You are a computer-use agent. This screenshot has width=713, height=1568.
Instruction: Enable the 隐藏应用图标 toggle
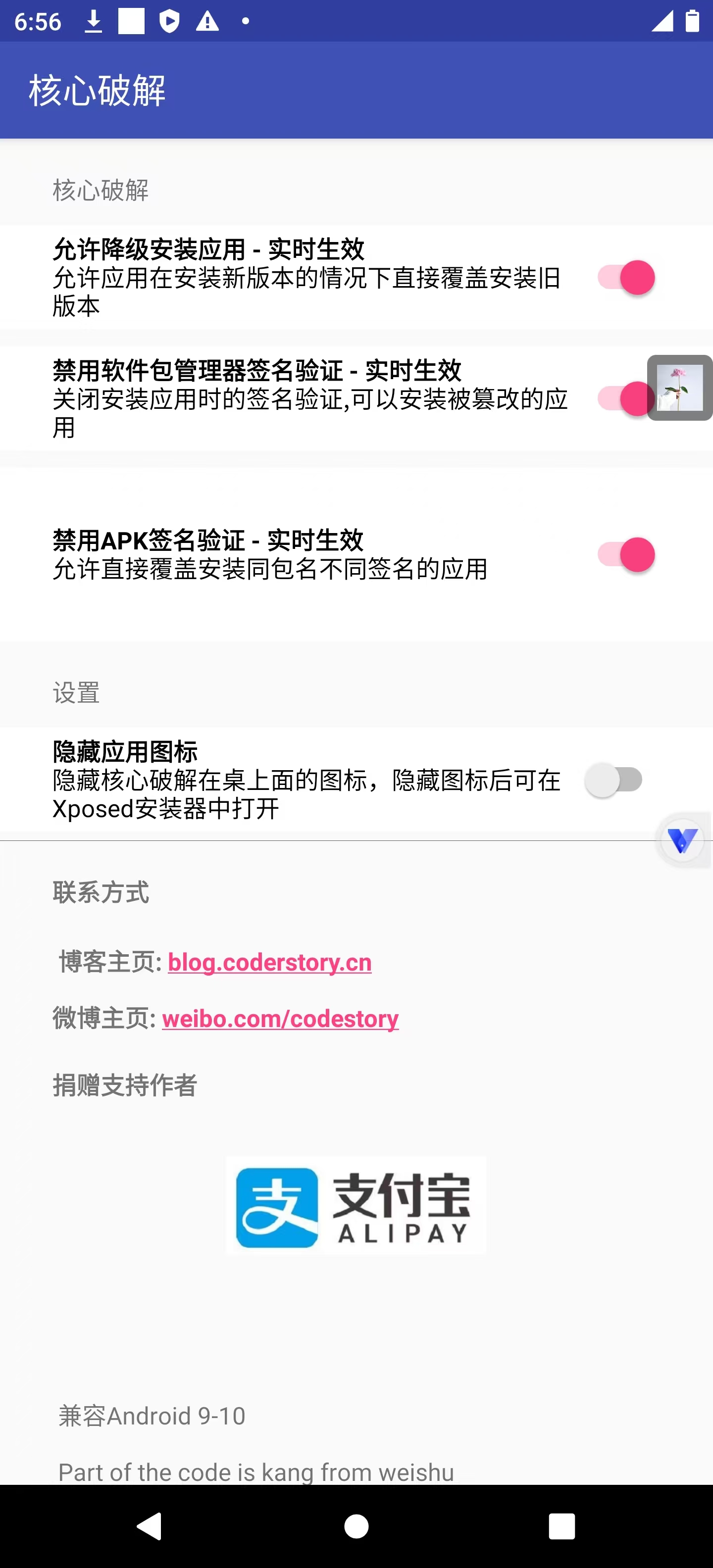click(615, 780)
